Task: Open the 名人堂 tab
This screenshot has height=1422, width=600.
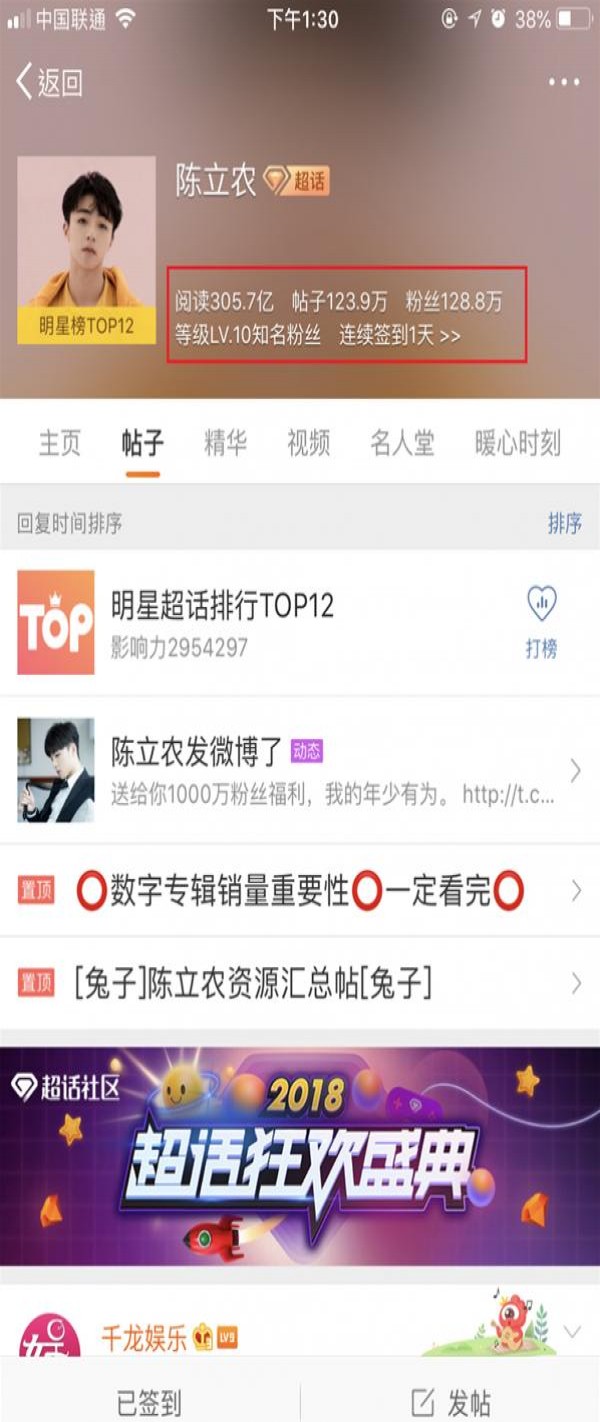Action: [x=402, y=443]
